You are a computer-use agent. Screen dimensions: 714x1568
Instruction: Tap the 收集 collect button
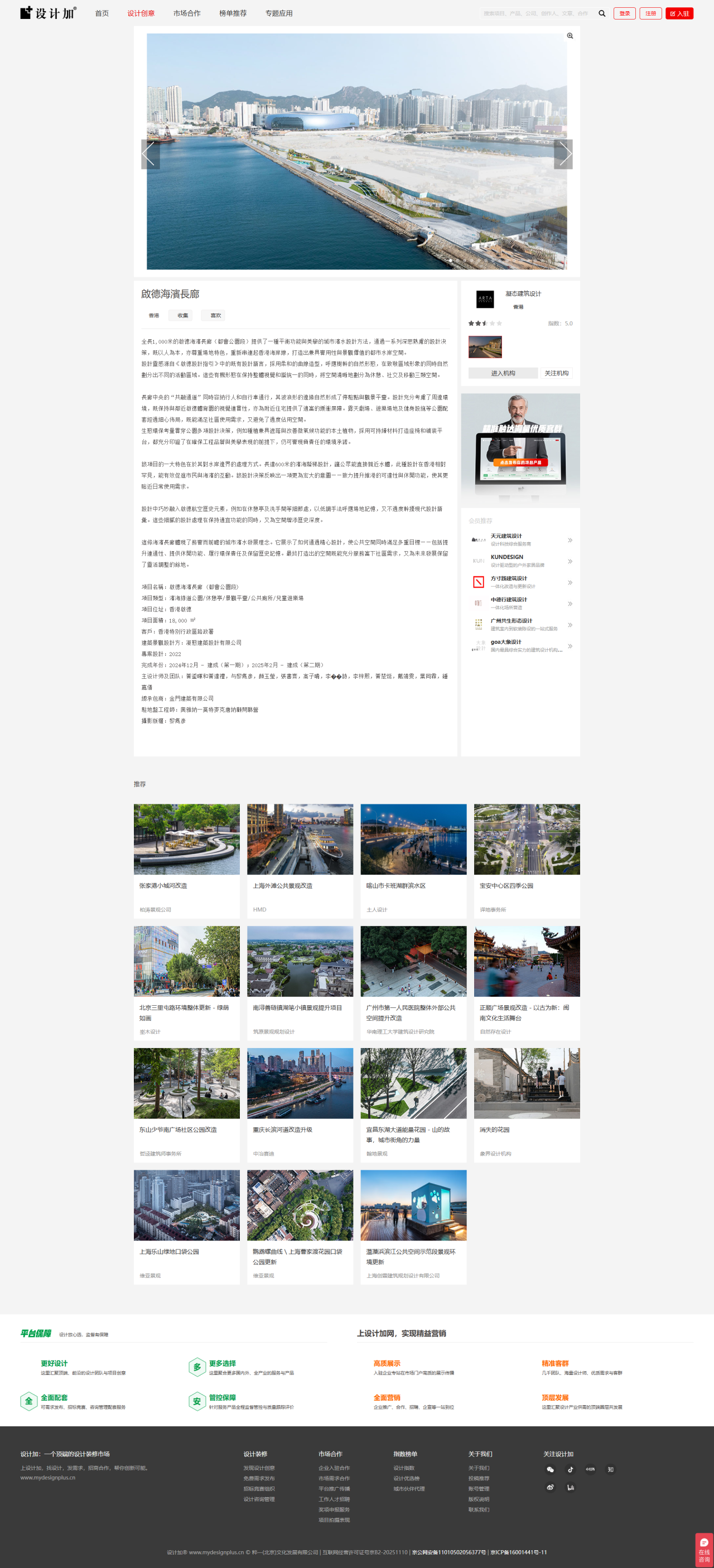click(182, 315)
